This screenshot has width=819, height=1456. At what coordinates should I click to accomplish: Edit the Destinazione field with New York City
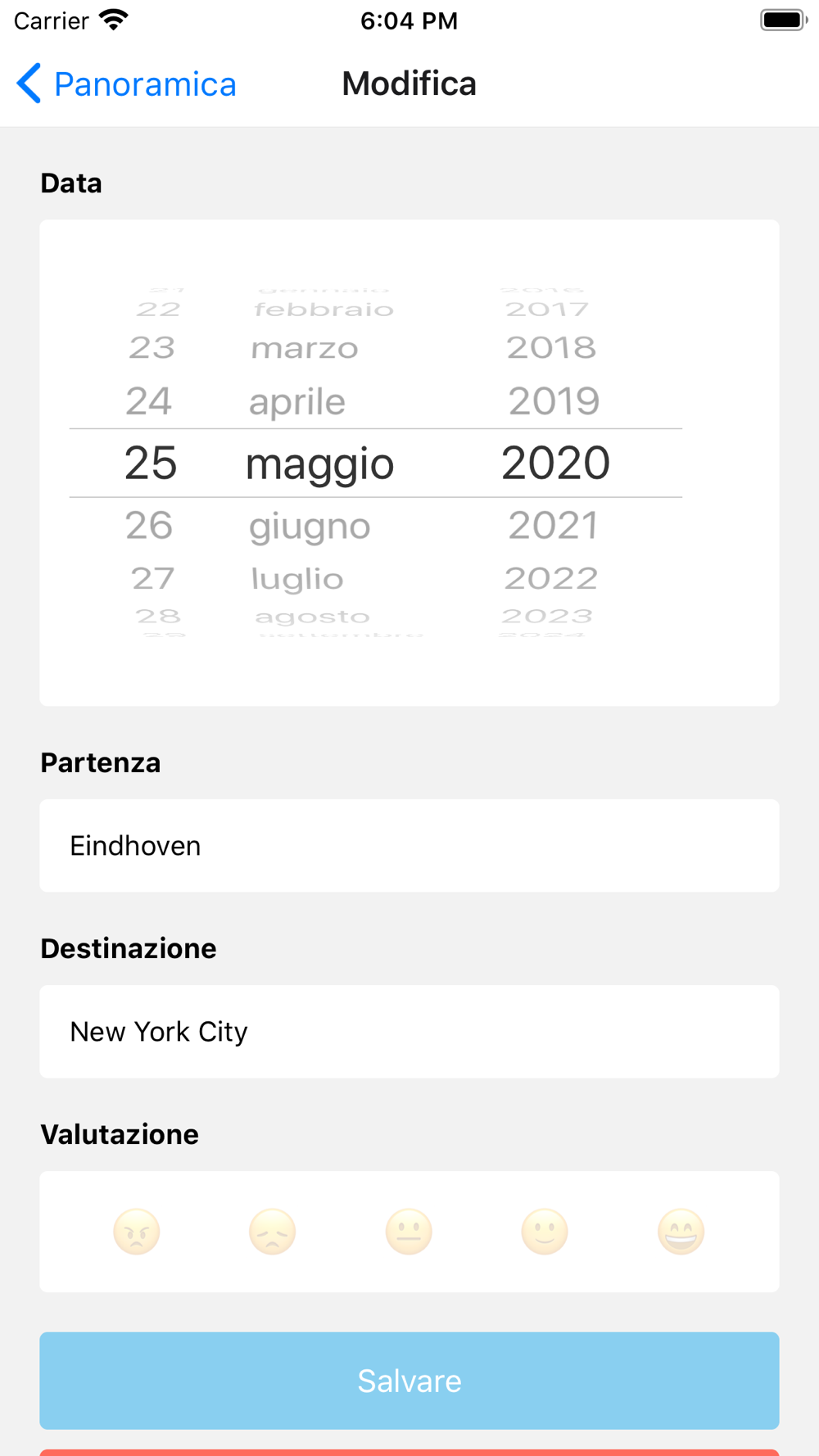click(x=409, y=1032)
